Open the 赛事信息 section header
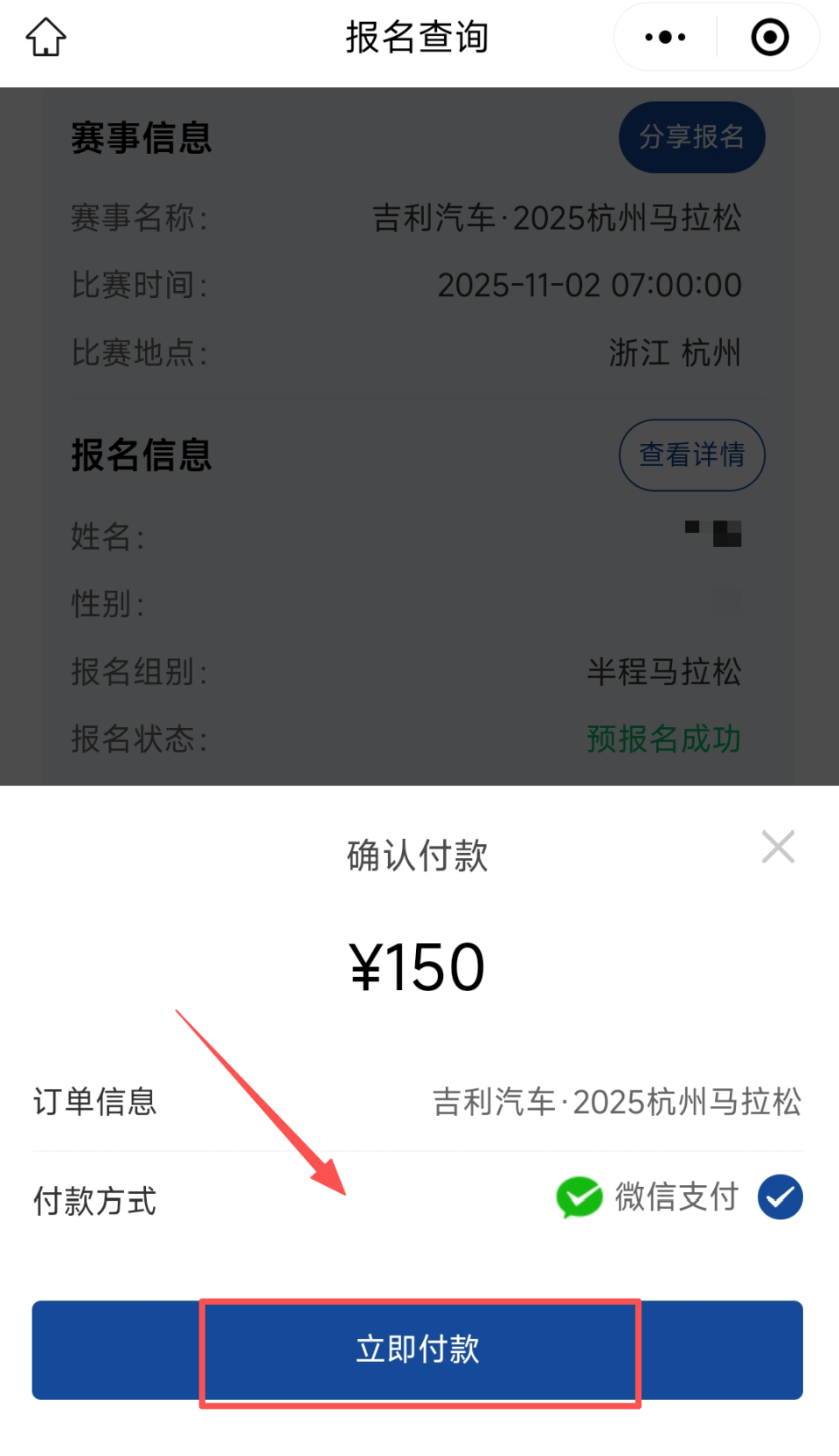Screen dimensions: 839x1456 [141, 138]
